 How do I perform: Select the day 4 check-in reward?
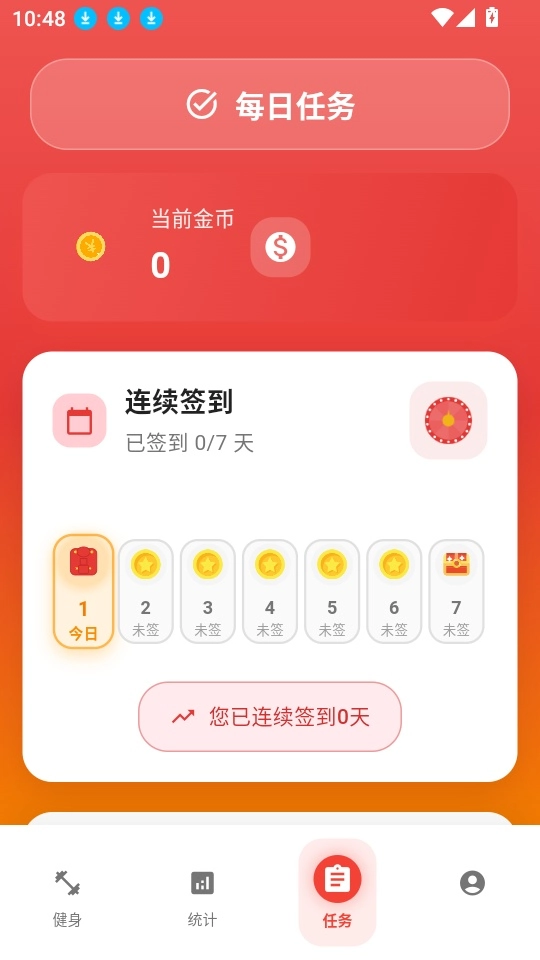270,591
